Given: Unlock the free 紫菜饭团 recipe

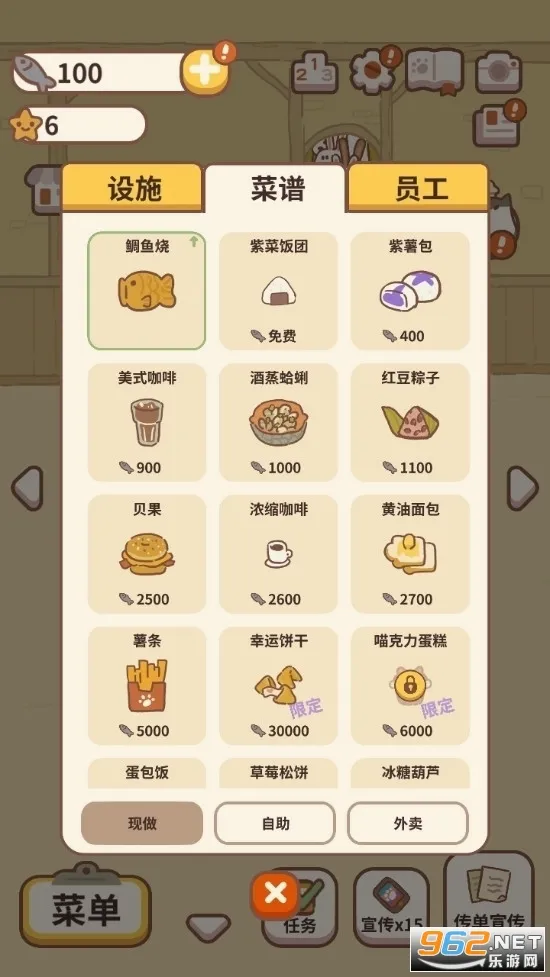Looking at the screenshot, I should click(x=278, y=291).
